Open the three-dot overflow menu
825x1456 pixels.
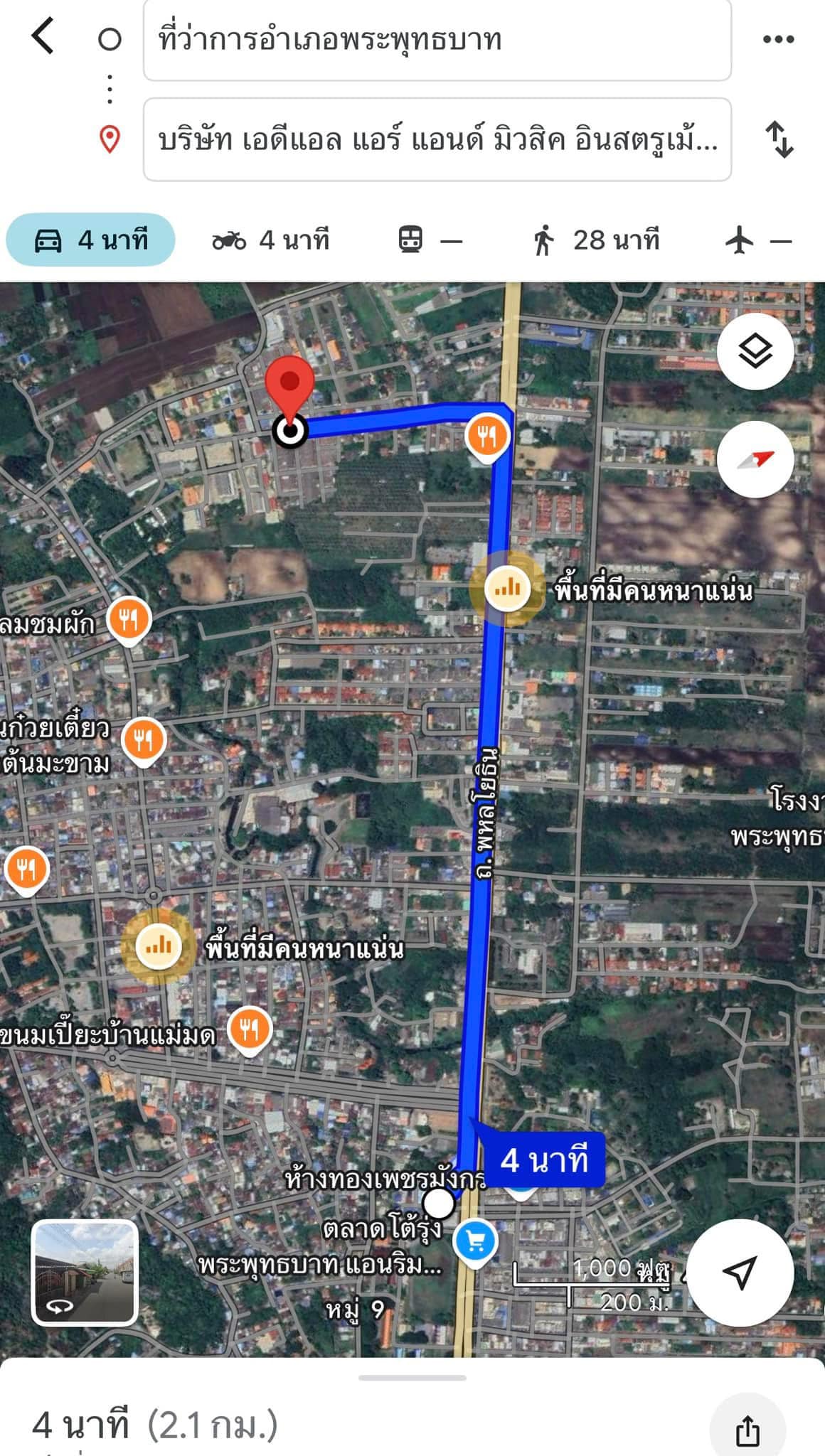click(x=778, y=40)
